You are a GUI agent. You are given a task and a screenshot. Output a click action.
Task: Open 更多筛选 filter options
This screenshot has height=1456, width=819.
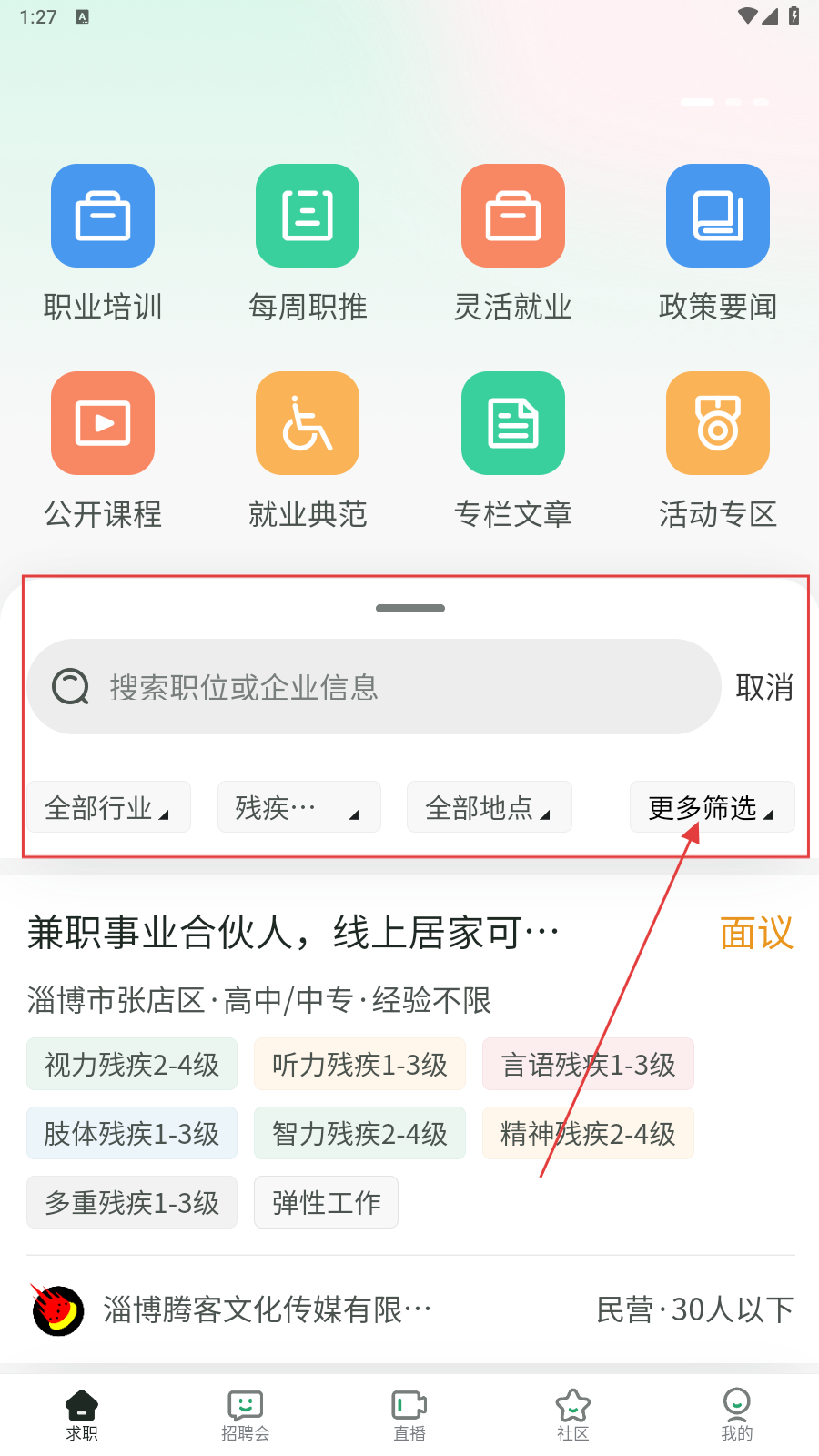pos(712,807)
